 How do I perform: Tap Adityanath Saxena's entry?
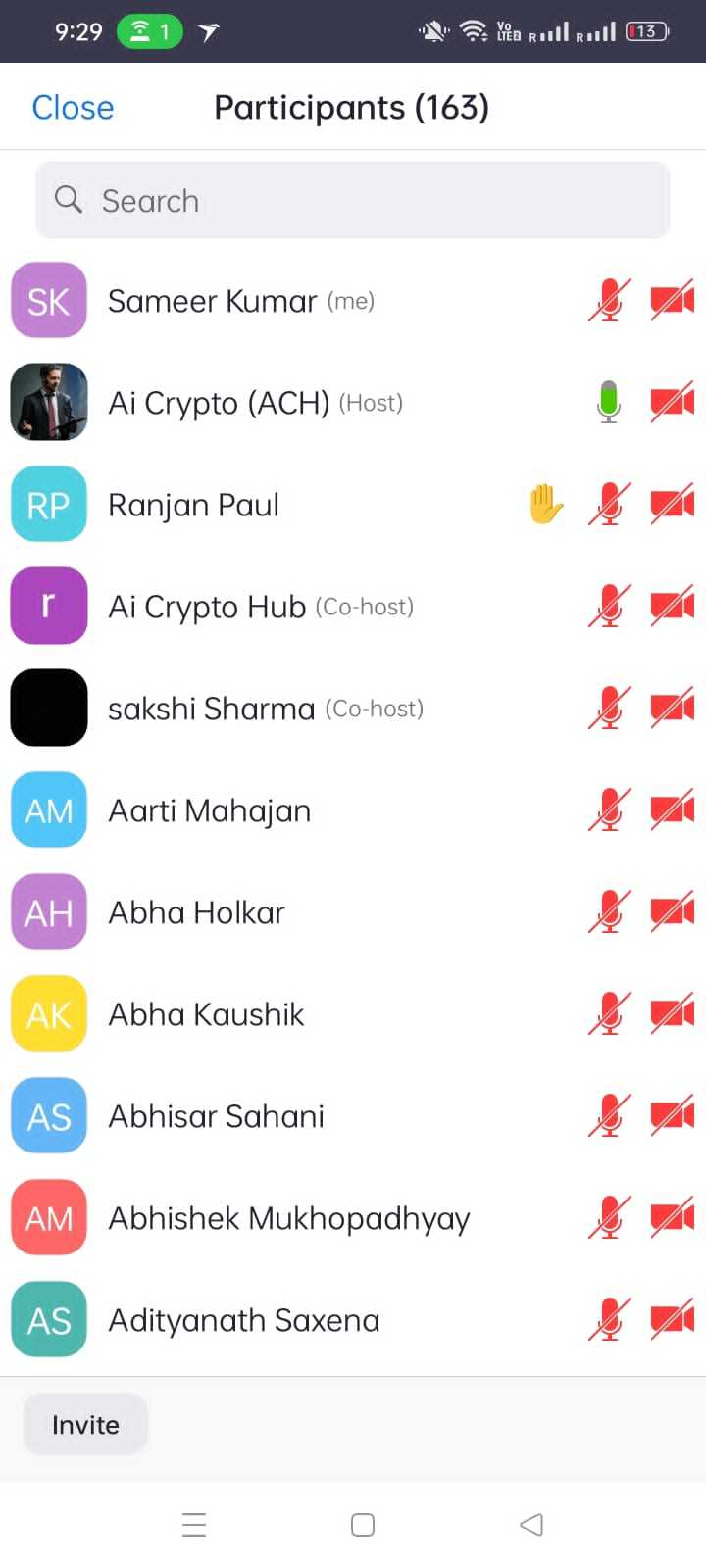[353, 1320]
